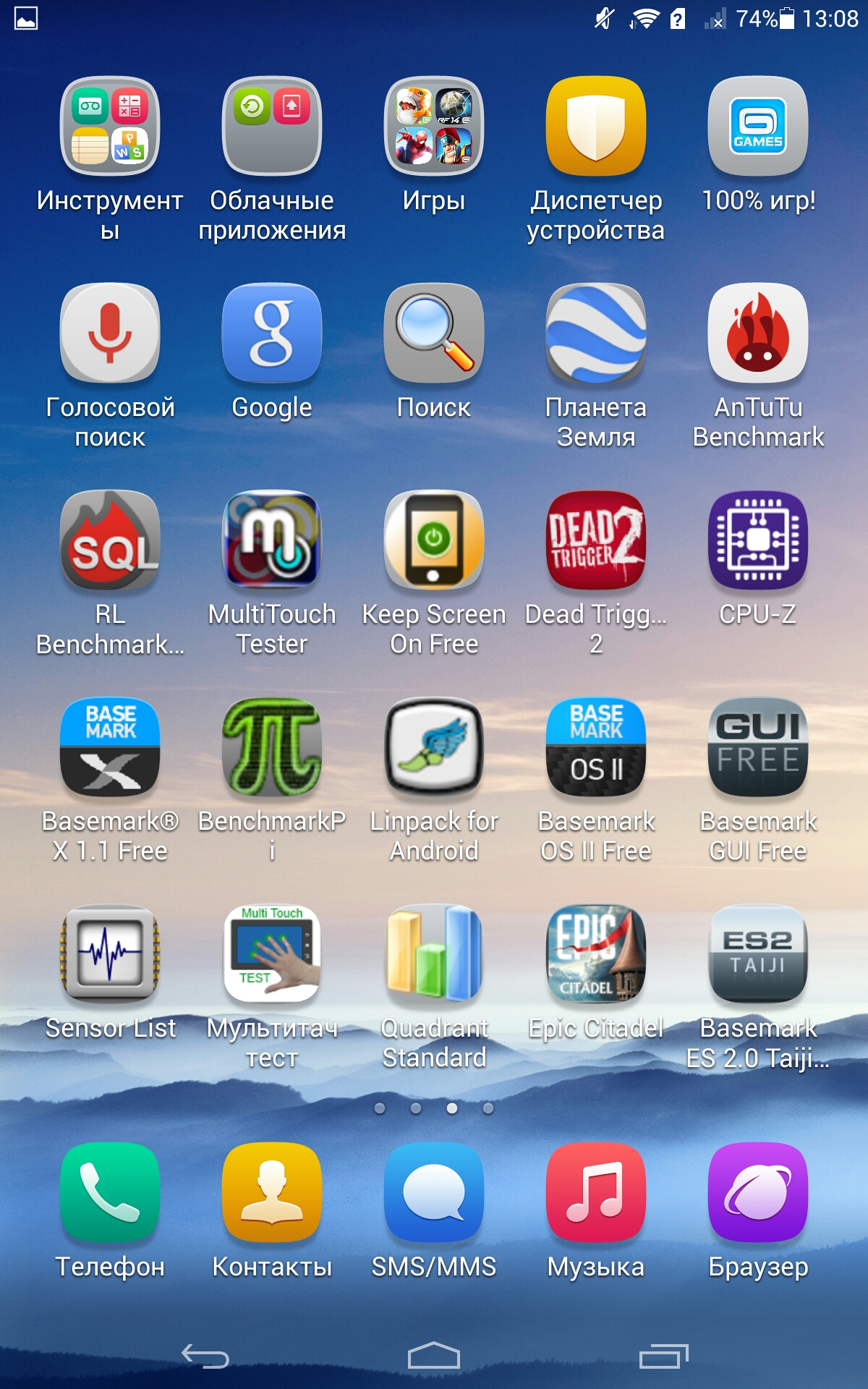Open the Игры folder
Viewport: 868px width, 1389px height.
(434, 127)
